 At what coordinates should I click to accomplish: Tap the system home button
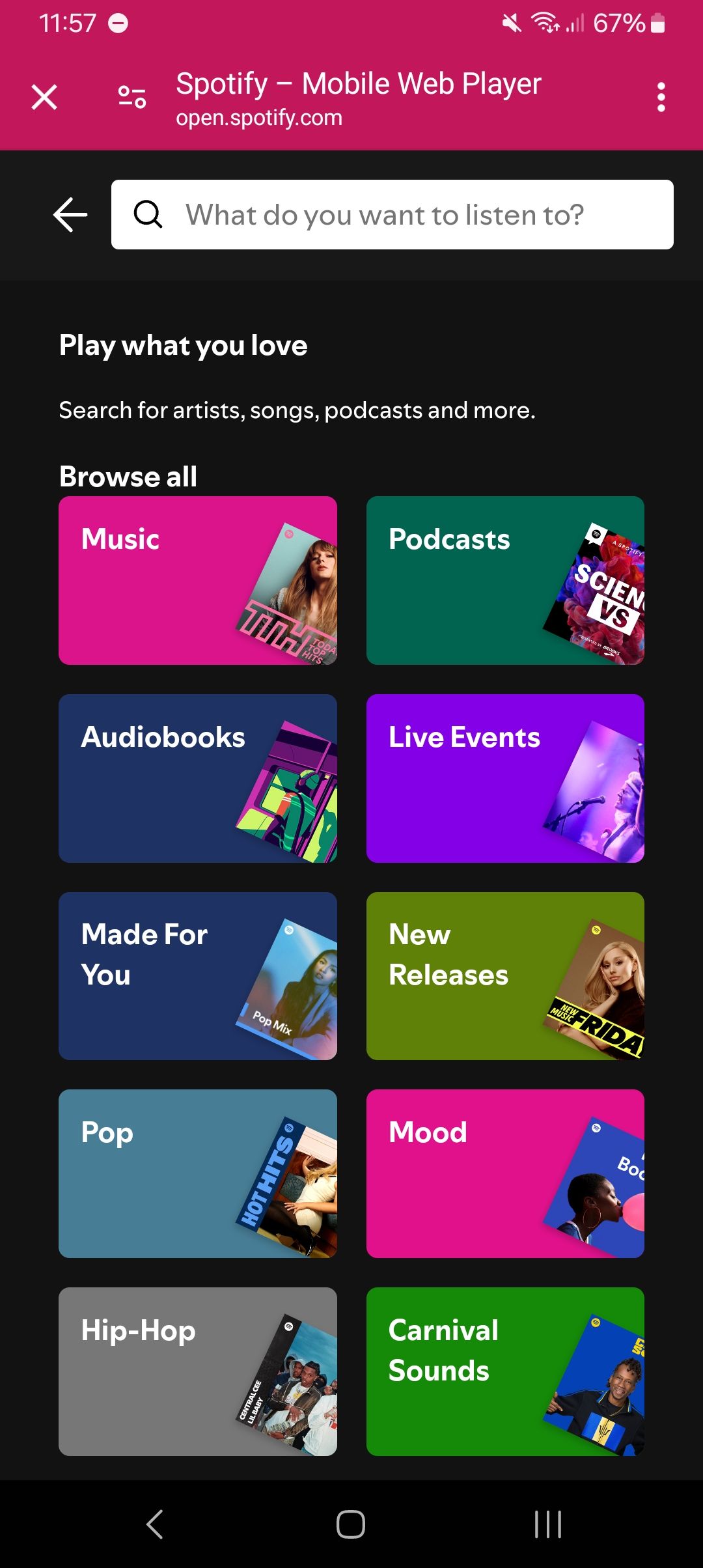click(x=351, y=1524)
